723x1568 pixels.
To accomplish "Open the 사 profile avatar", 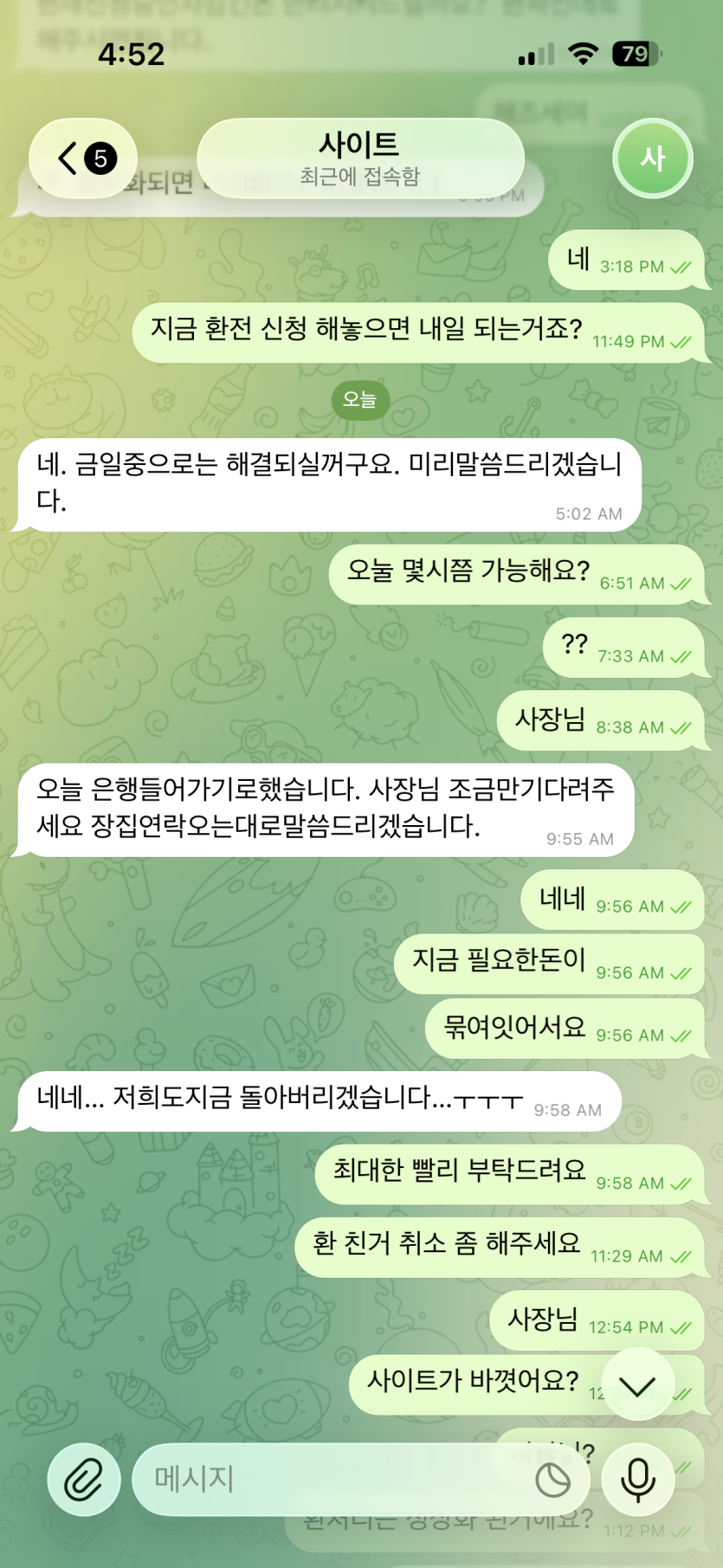I will pyautogui.click(x=653, y=158).
